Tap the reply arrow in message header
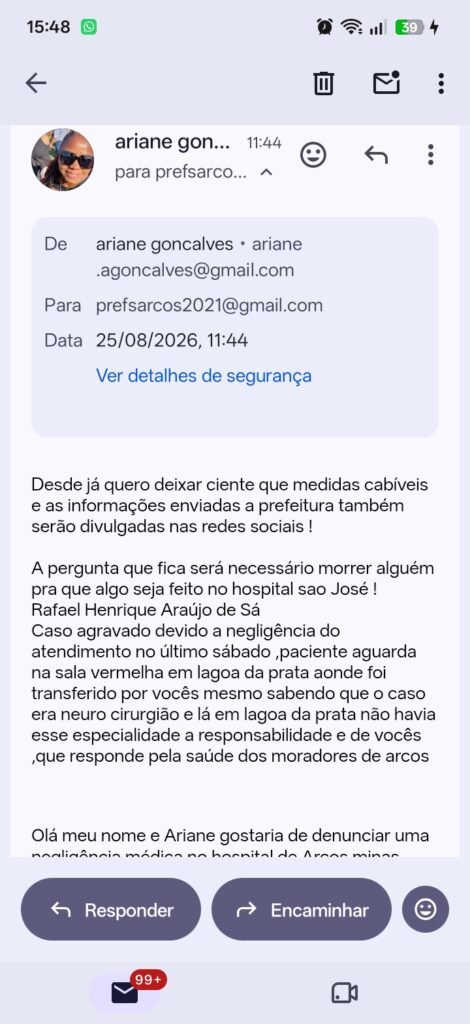470x1024 pixels. (376, 155)
